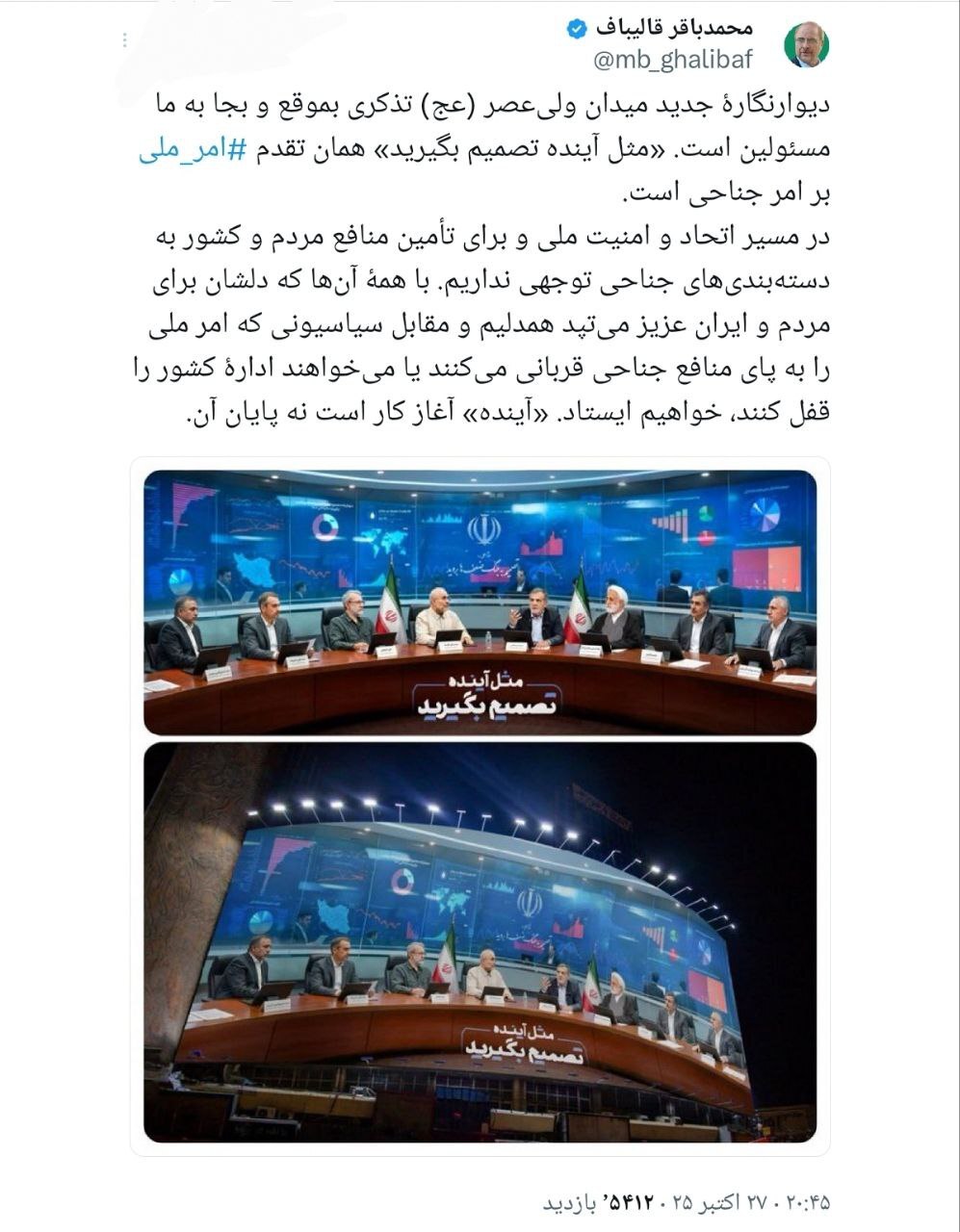Image resolution: width=960 pixels, height=1232 pixels.
Task: Open the tweet's three-dot overflow menu
Action: 123,40
